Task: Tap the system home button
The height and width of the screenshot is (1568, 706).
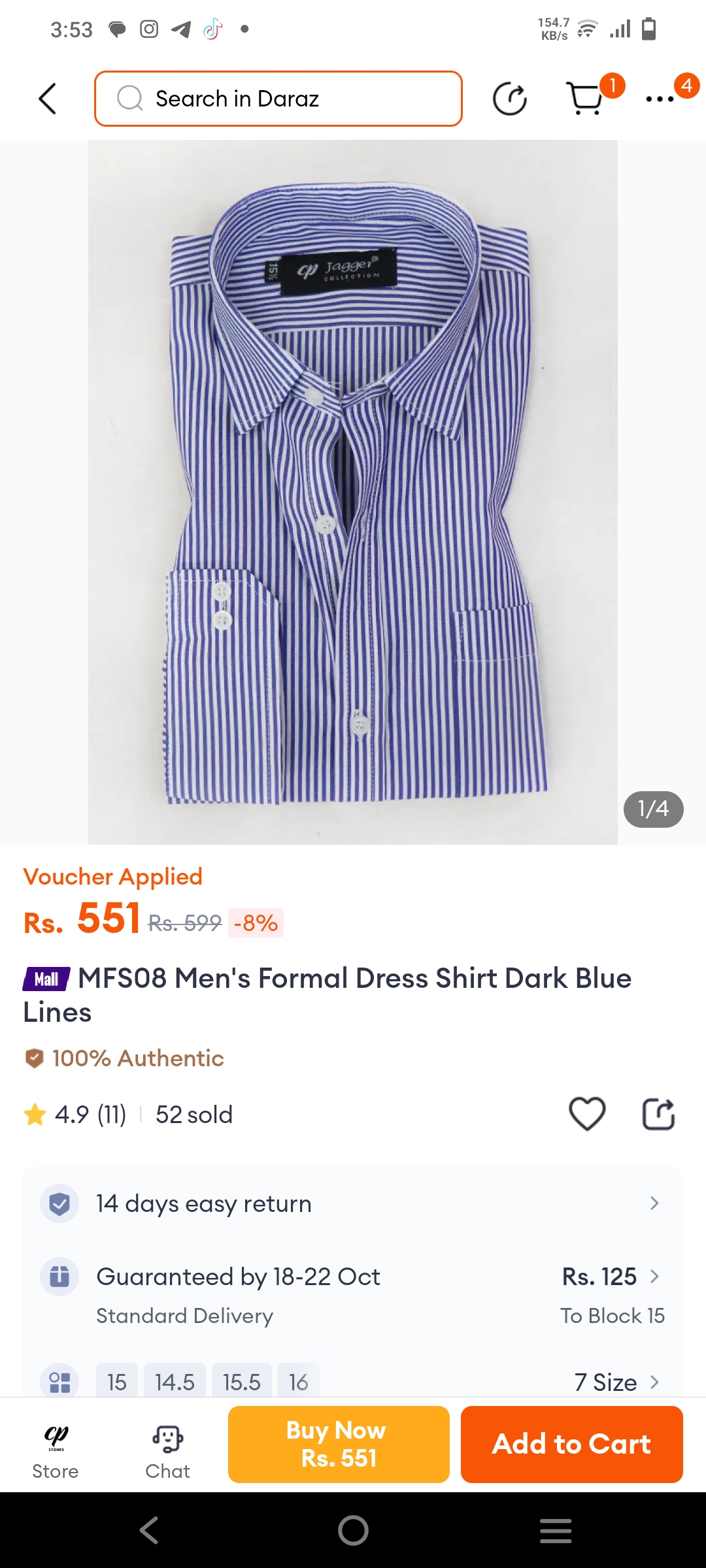Action: 353,1530
